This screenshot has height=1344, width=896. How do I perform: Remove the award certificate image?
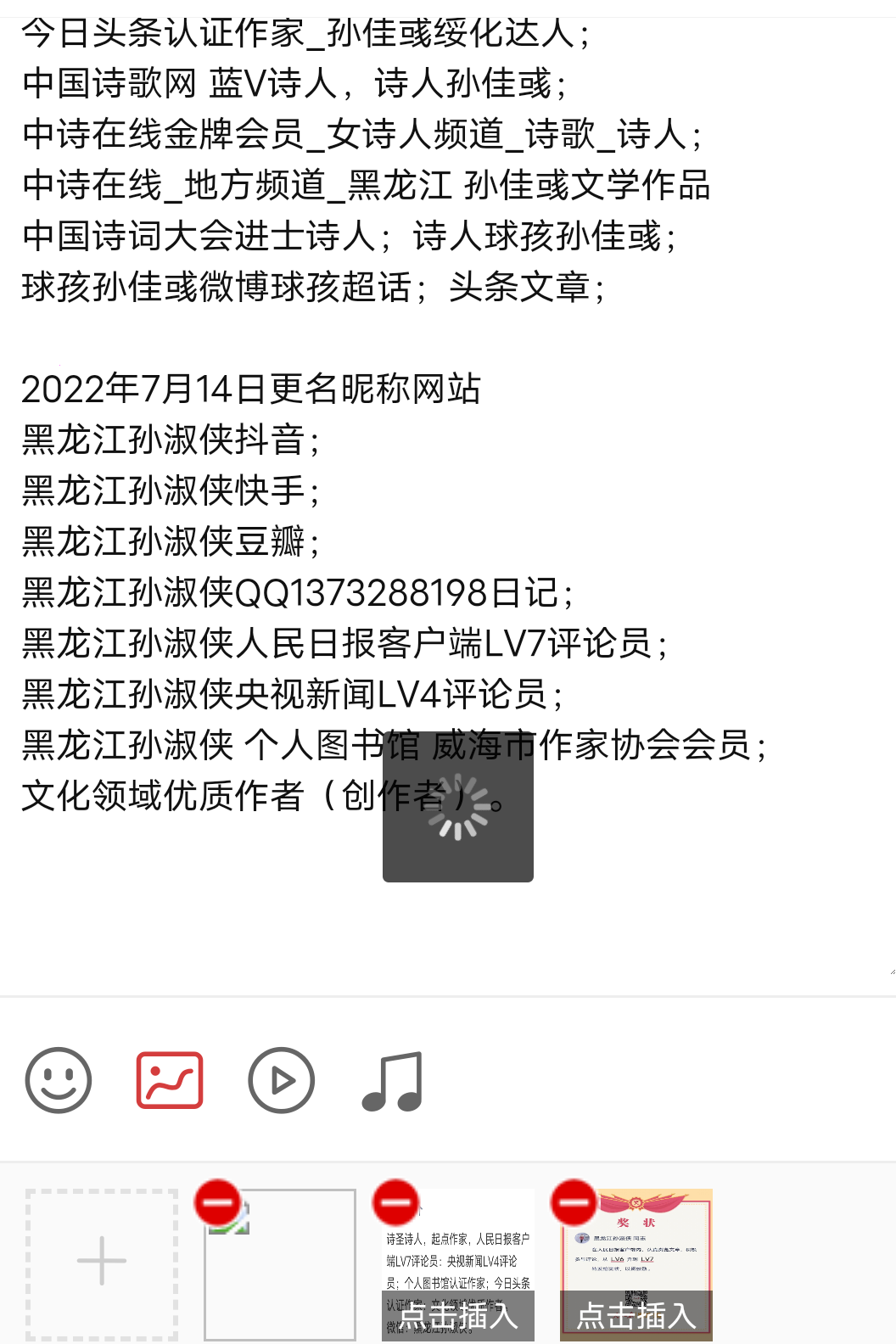point(574,1201)
